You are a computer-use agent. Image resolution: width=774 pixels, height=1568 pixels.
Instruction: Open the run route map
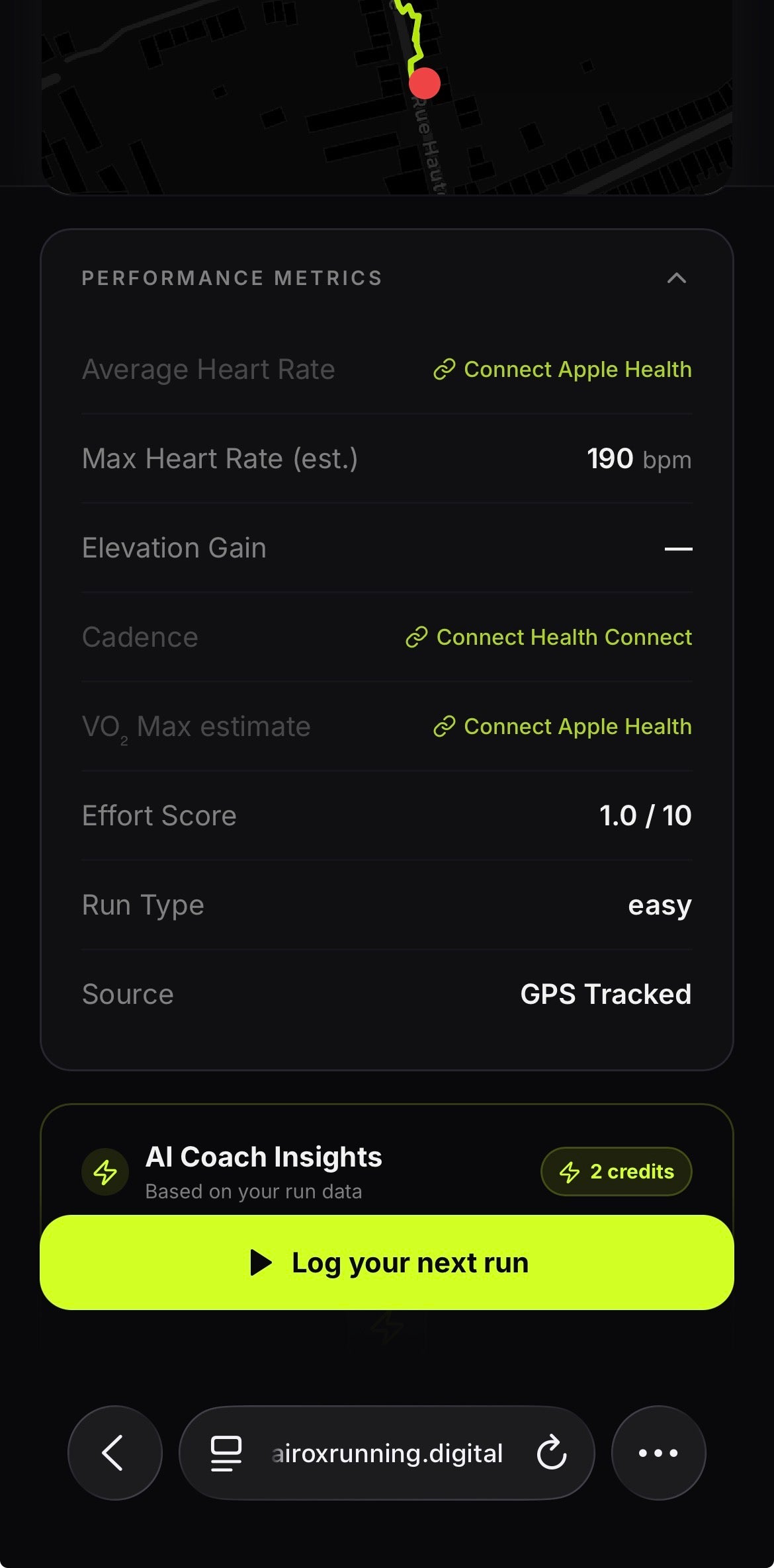387,99
